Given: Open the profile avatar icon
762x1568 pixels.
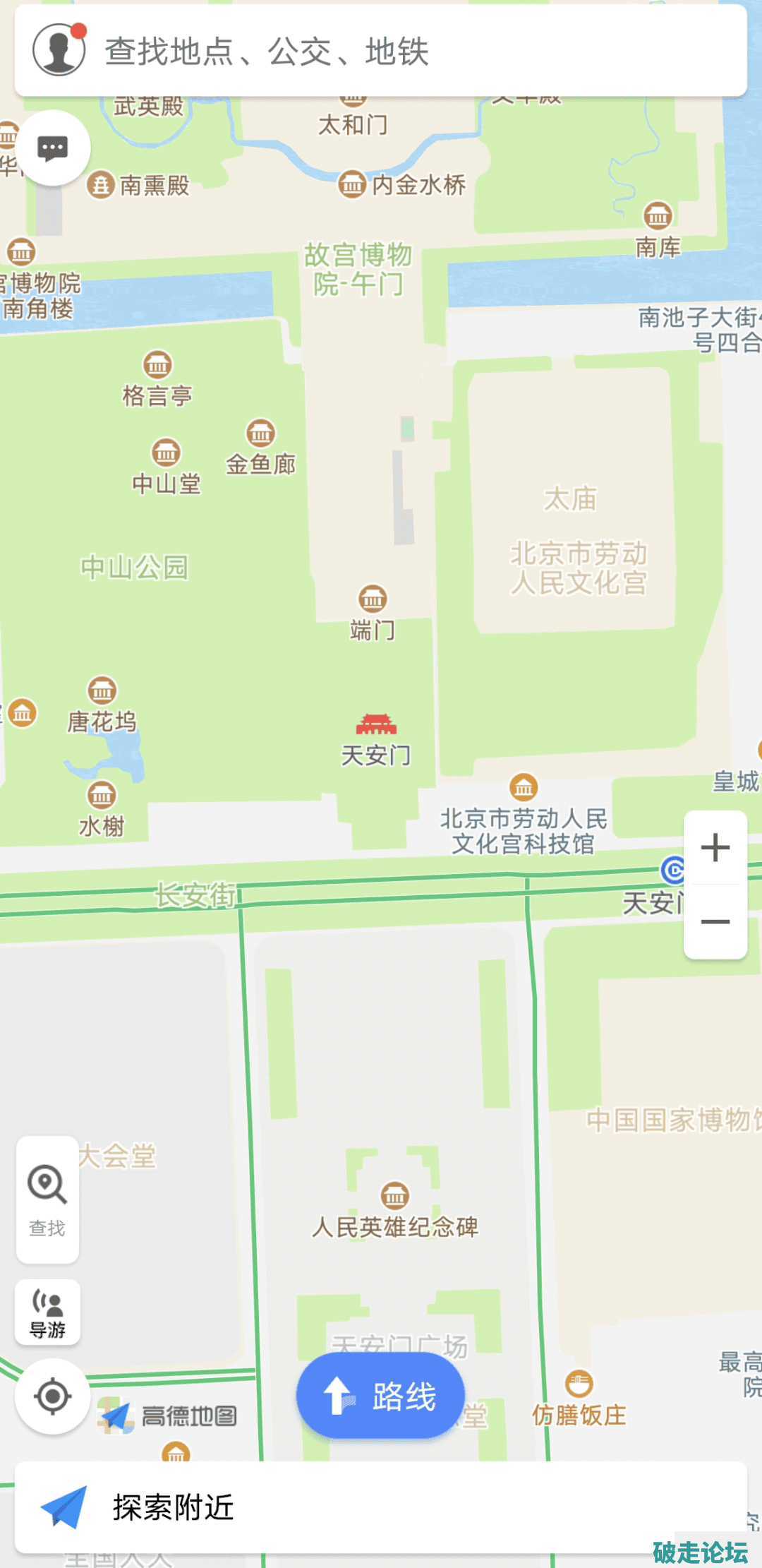Looking at the screenshot, I should pos(59,50).
